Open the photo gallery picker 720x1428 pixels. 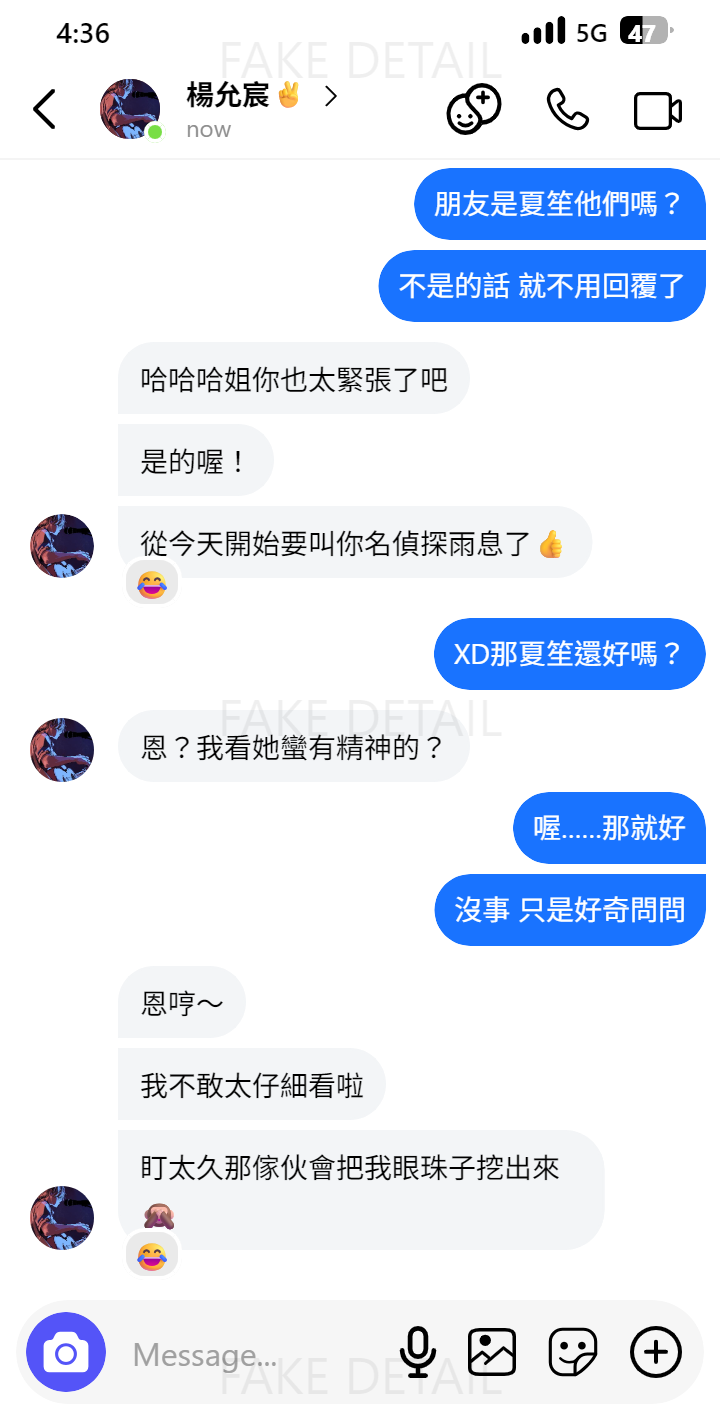tap(492, 1353)
